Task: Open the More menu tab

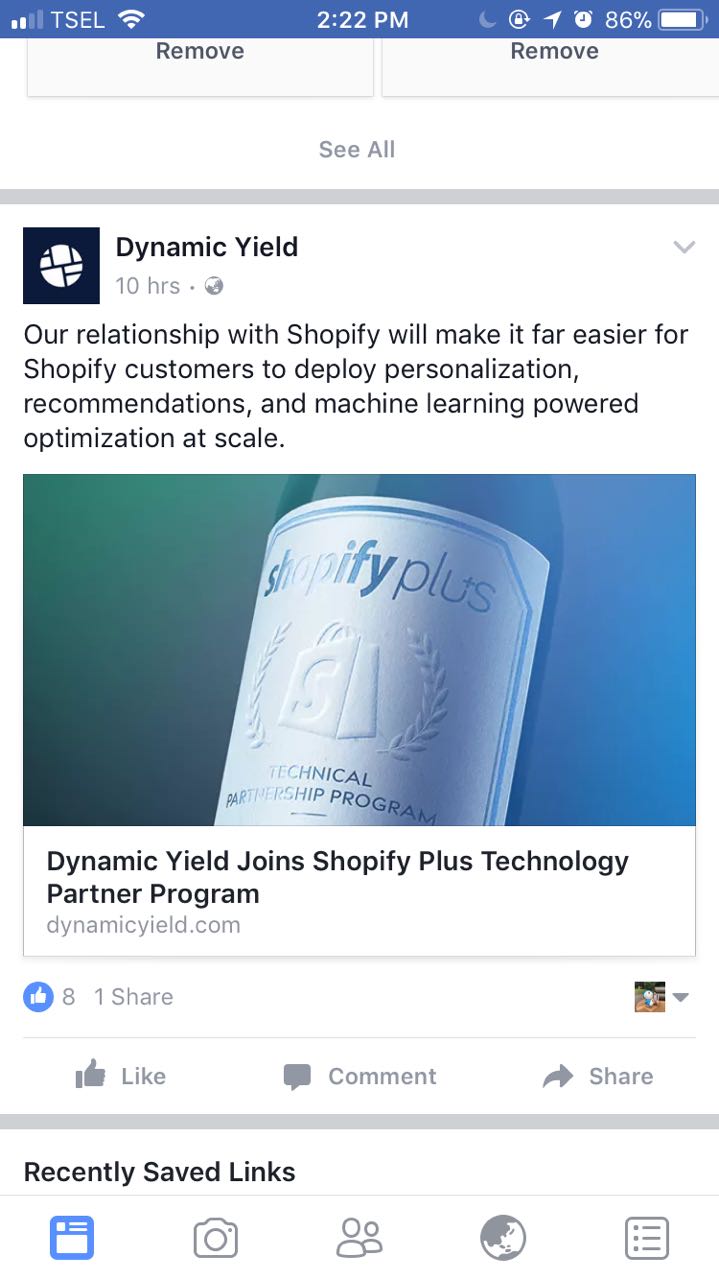Action: (646, 1238)
